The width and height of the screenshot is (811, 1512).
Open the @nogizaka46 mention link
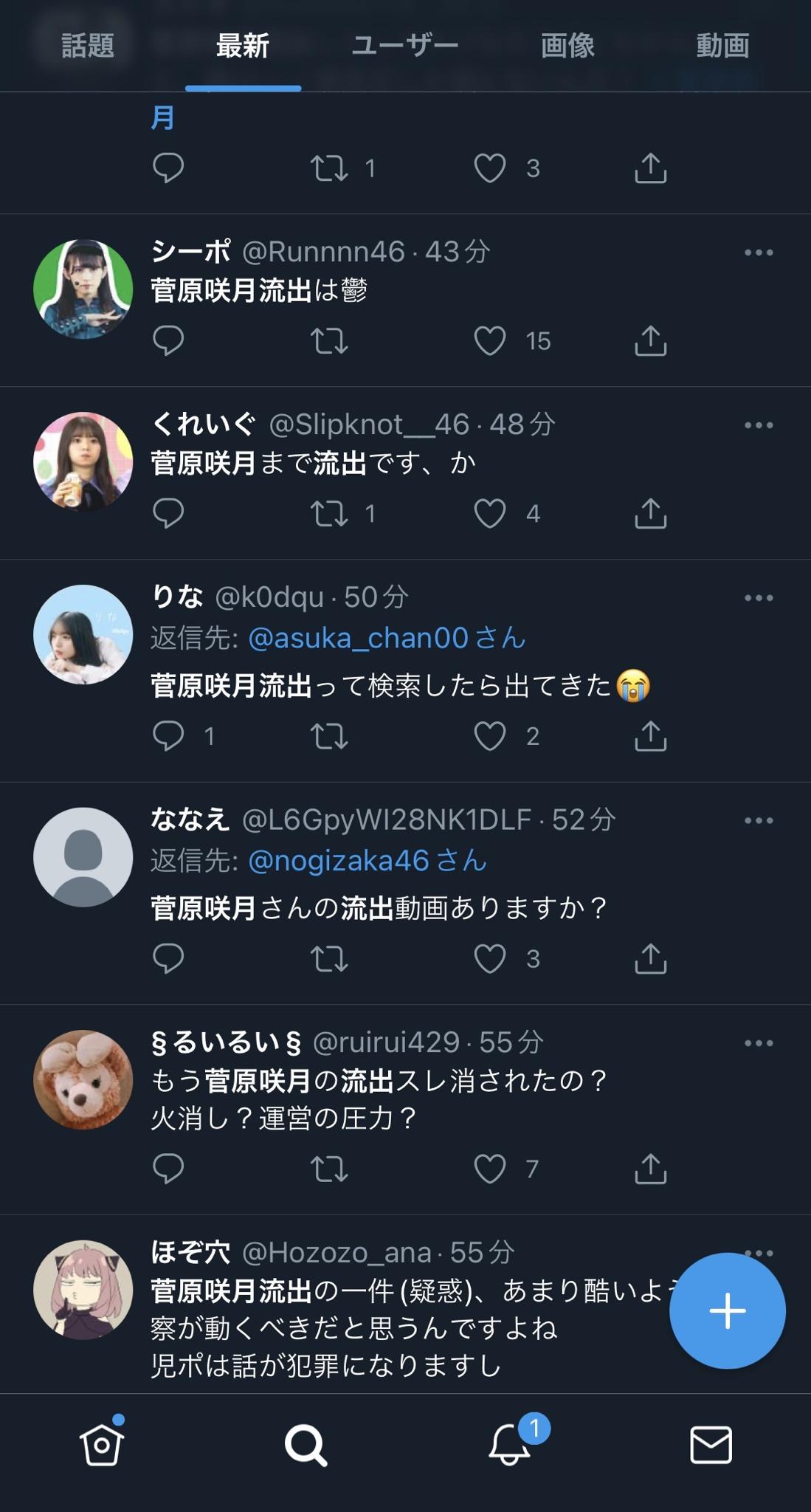pyautogui.click(x=367, y=861)
